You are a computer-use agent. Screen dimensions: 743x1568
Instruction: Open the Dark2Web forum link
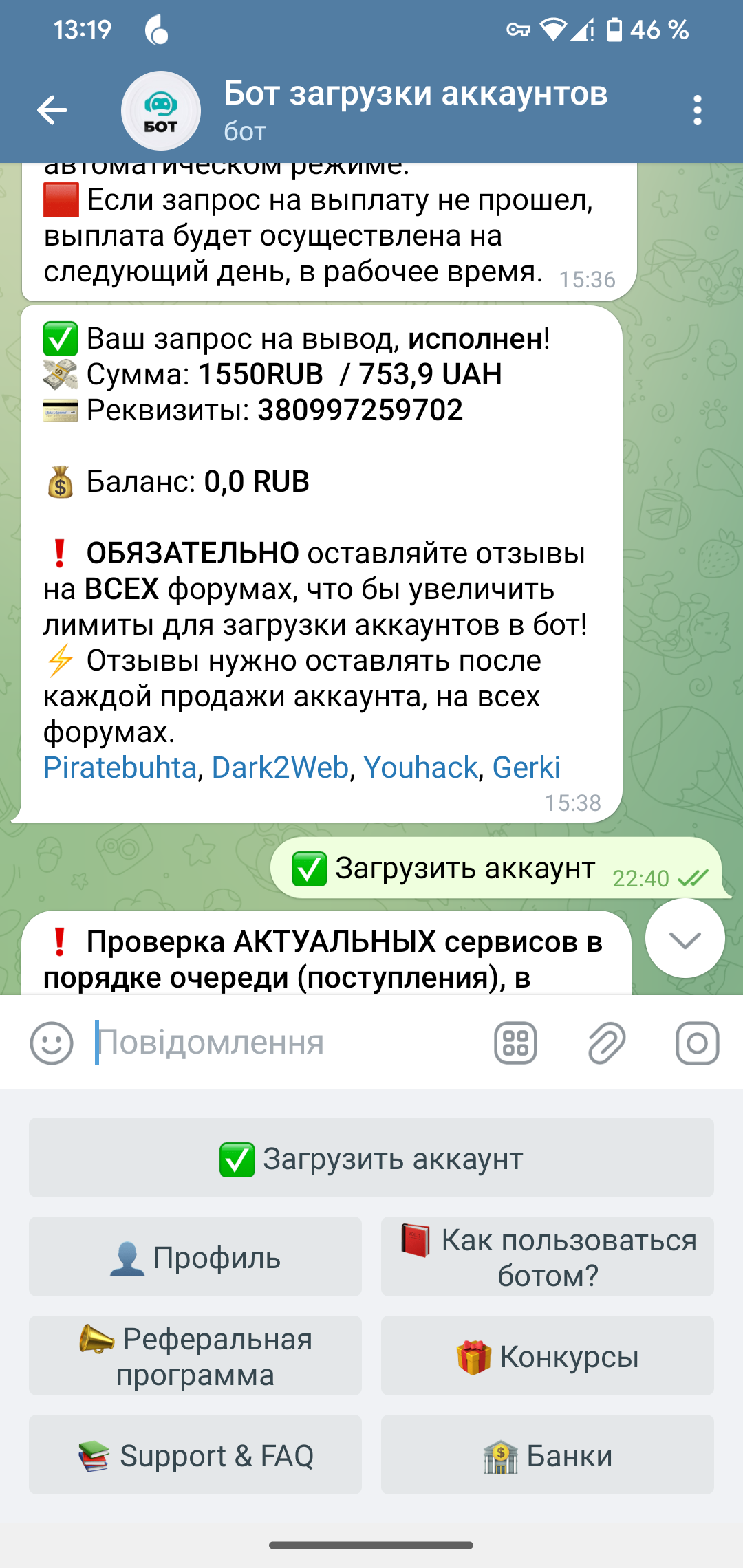click(x=280, y=767)
